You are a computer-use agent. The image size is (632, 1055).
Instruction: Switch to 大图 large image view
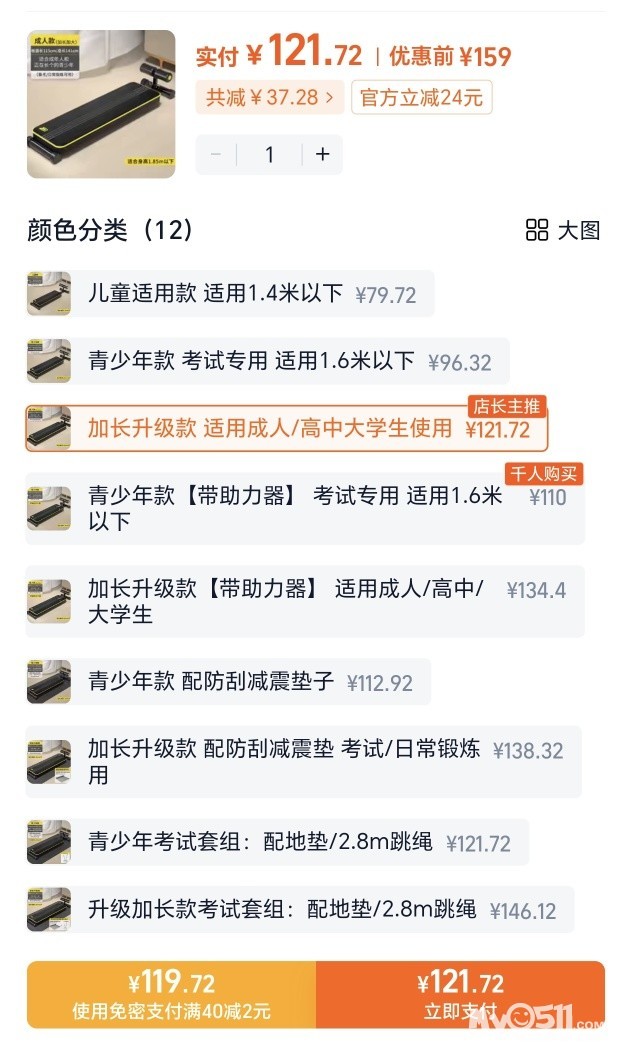pos(563,230)
